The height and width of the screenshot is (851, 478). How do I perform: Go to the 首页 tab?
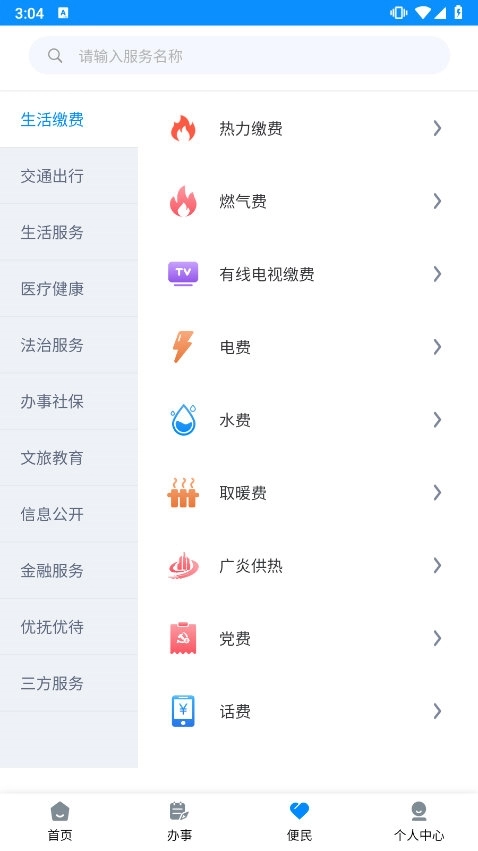coord(60,822)
